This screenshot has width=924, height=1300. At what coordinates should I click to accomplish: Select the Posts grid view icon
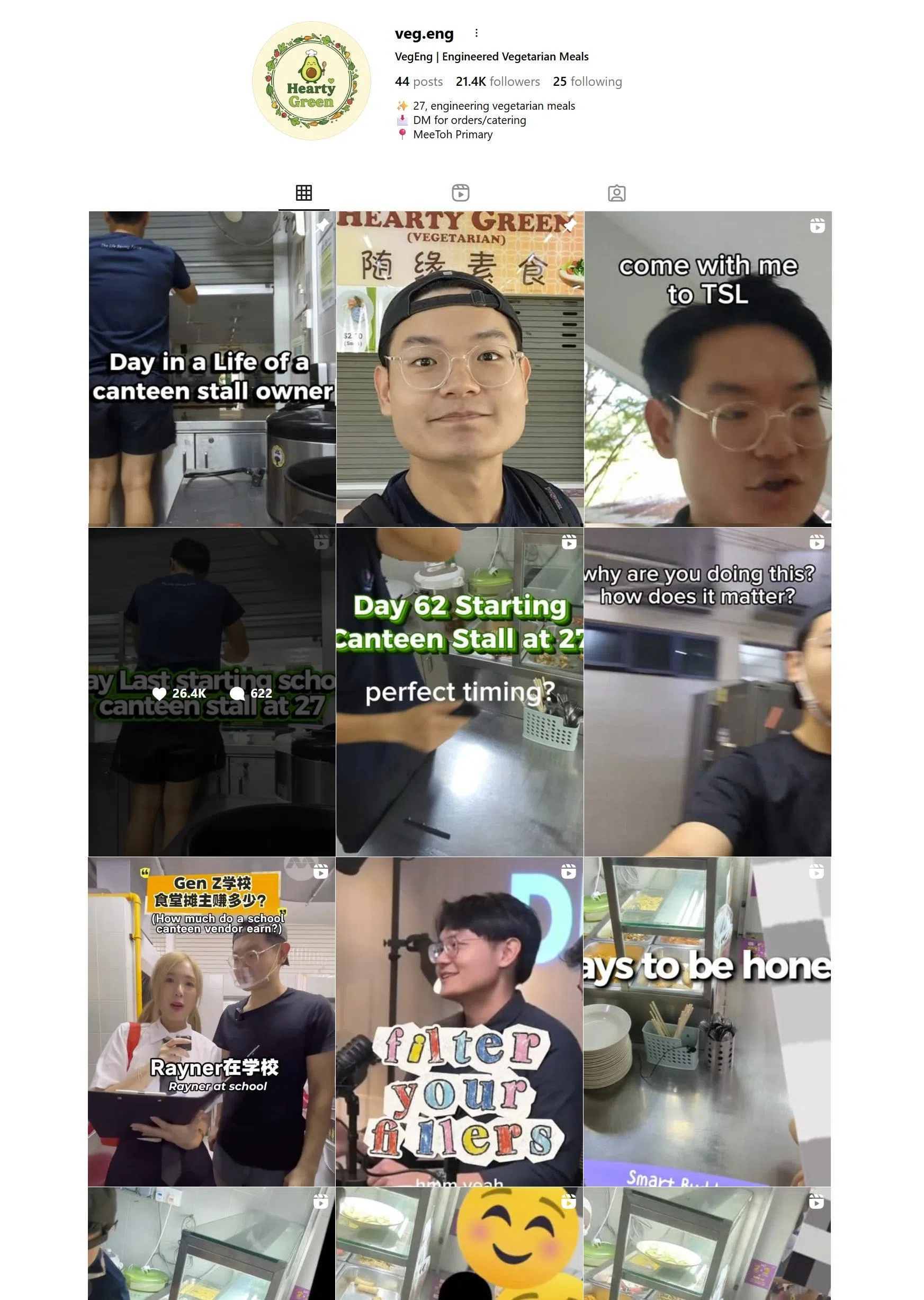coord(303,193)
